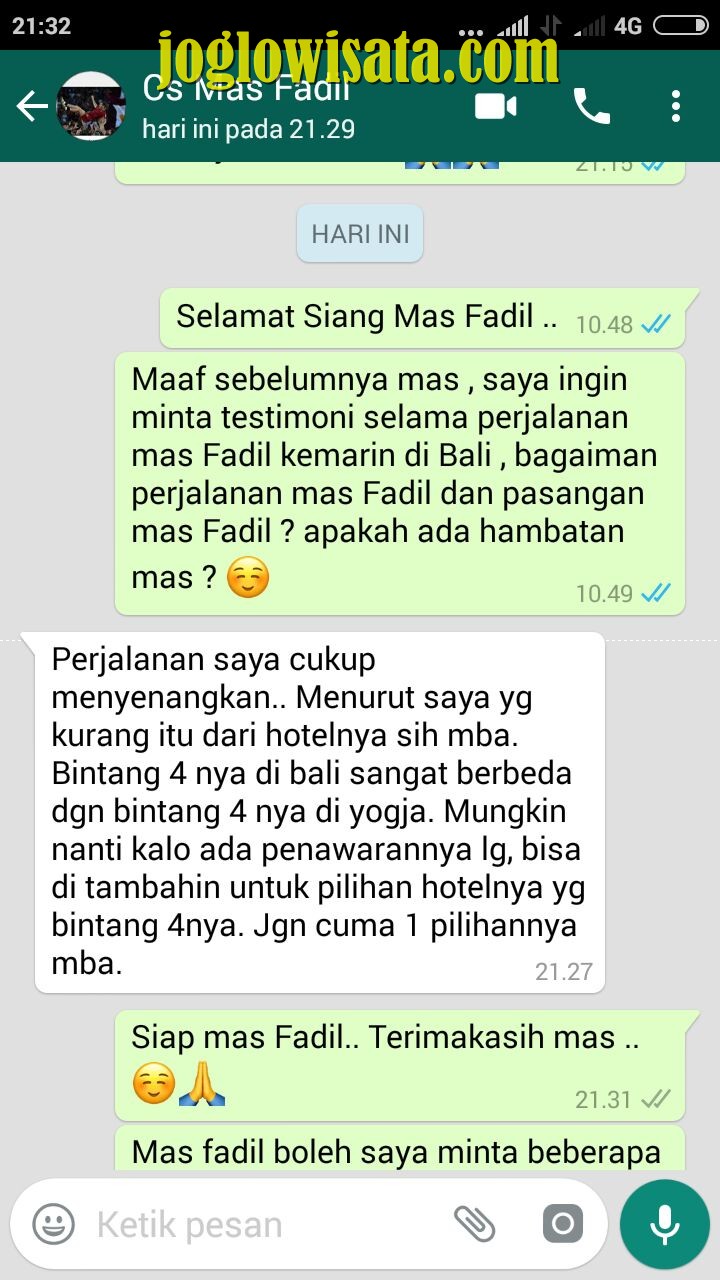720x1280 pixels.
Task: Attach a file with the paperclip
Action: tap(475, 1224)
